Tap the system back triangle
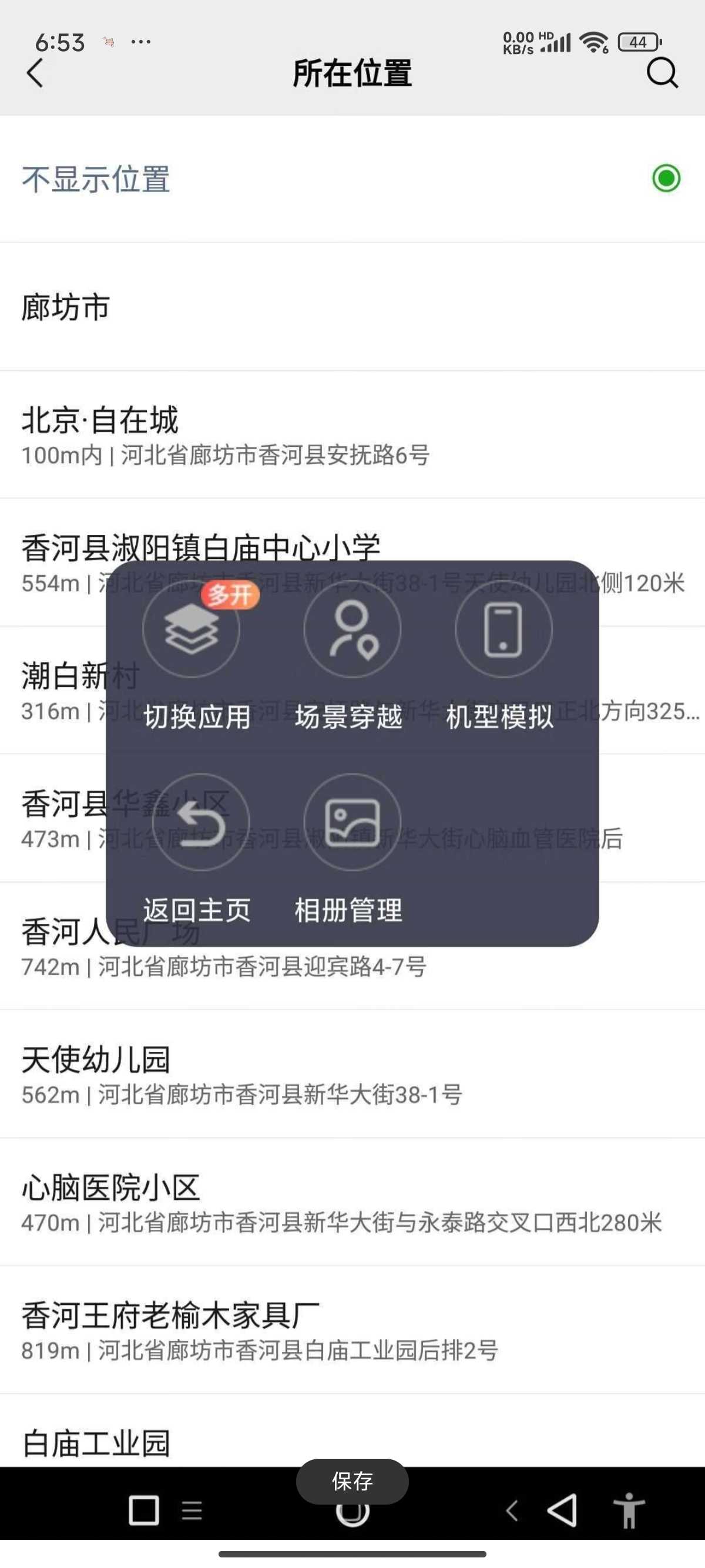The image size is (705, 1568). [563, 1510]
